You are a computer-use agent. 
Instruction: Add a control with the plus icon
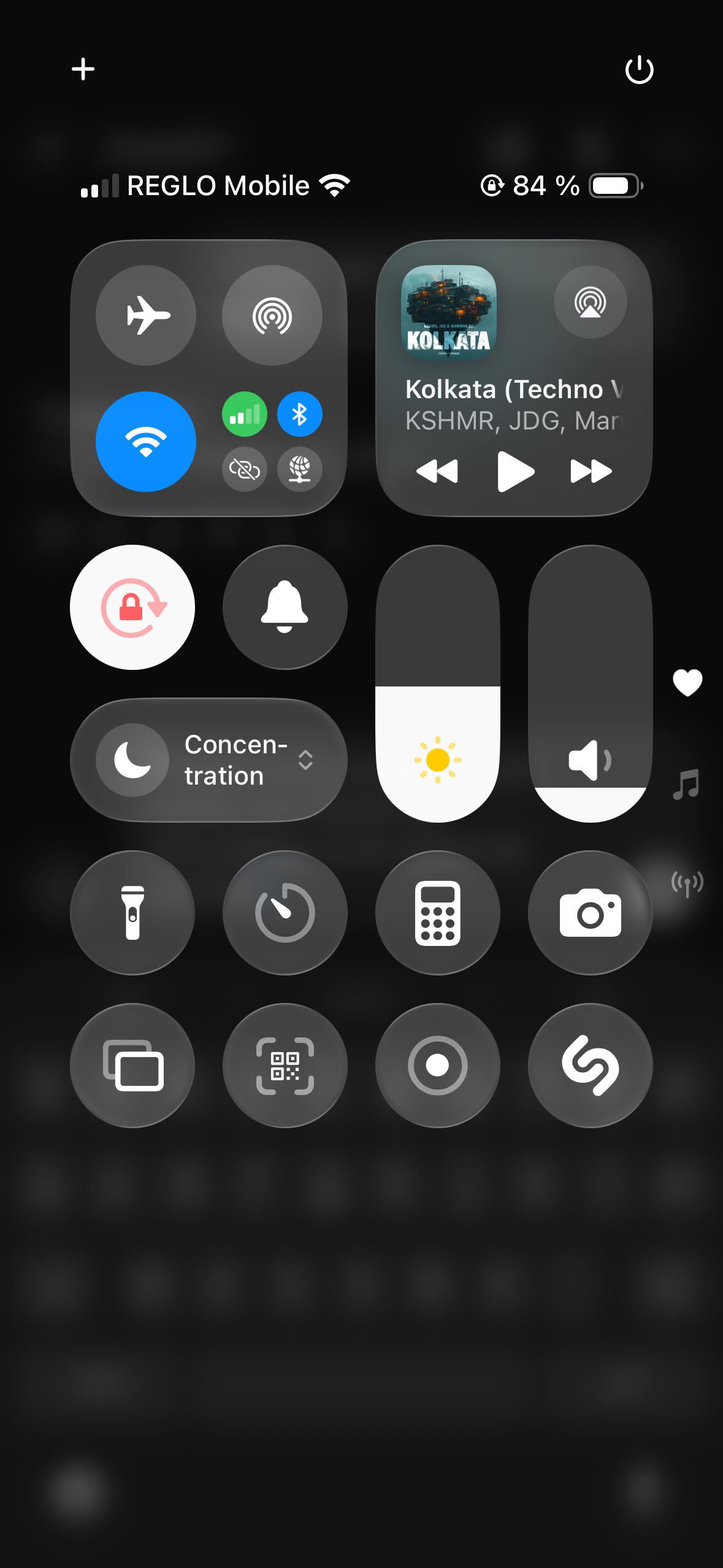[x=83, y=69]
